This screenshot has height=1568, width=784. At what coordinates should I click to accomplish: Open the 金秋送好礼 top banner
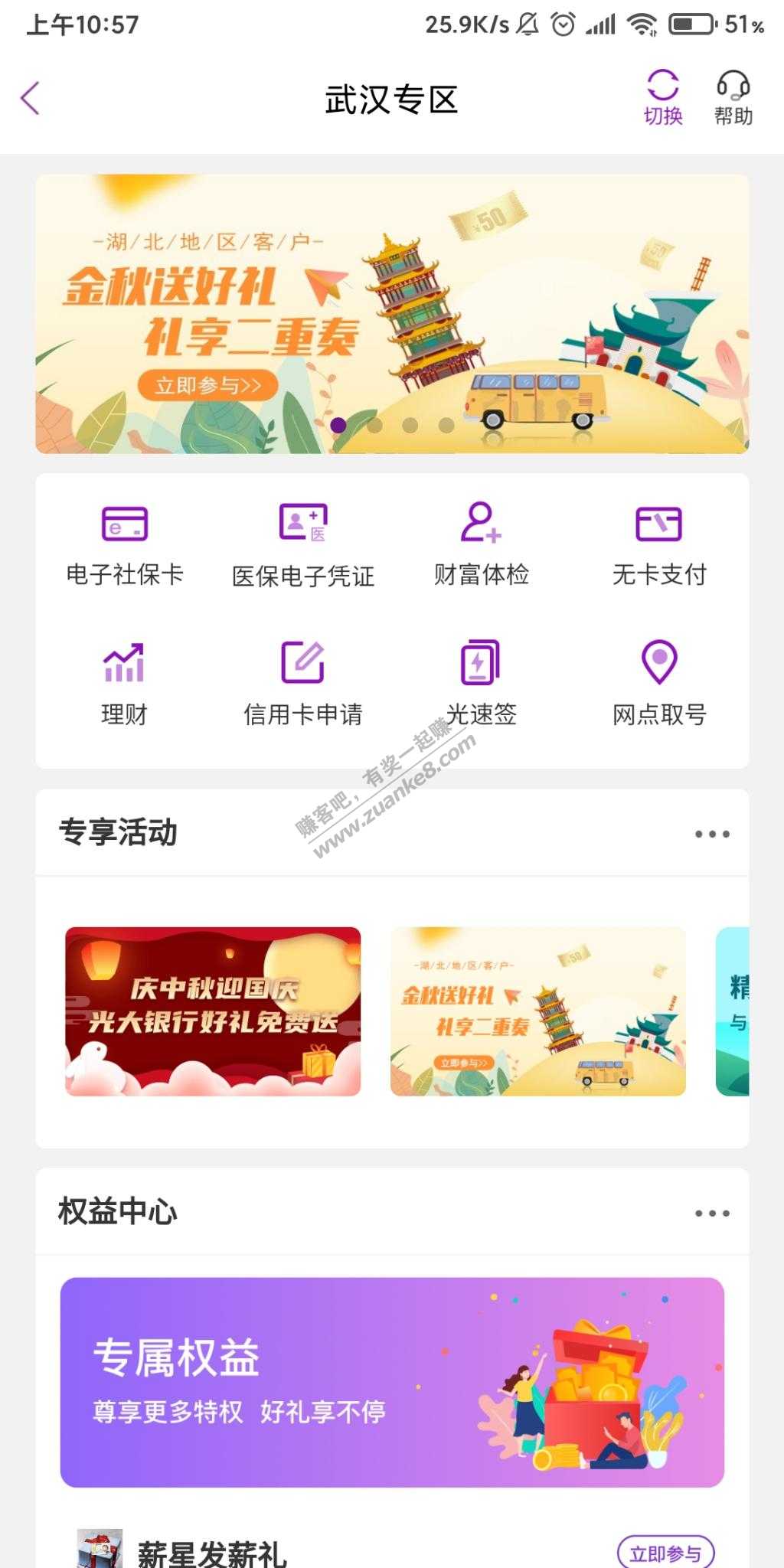[392, 314]
